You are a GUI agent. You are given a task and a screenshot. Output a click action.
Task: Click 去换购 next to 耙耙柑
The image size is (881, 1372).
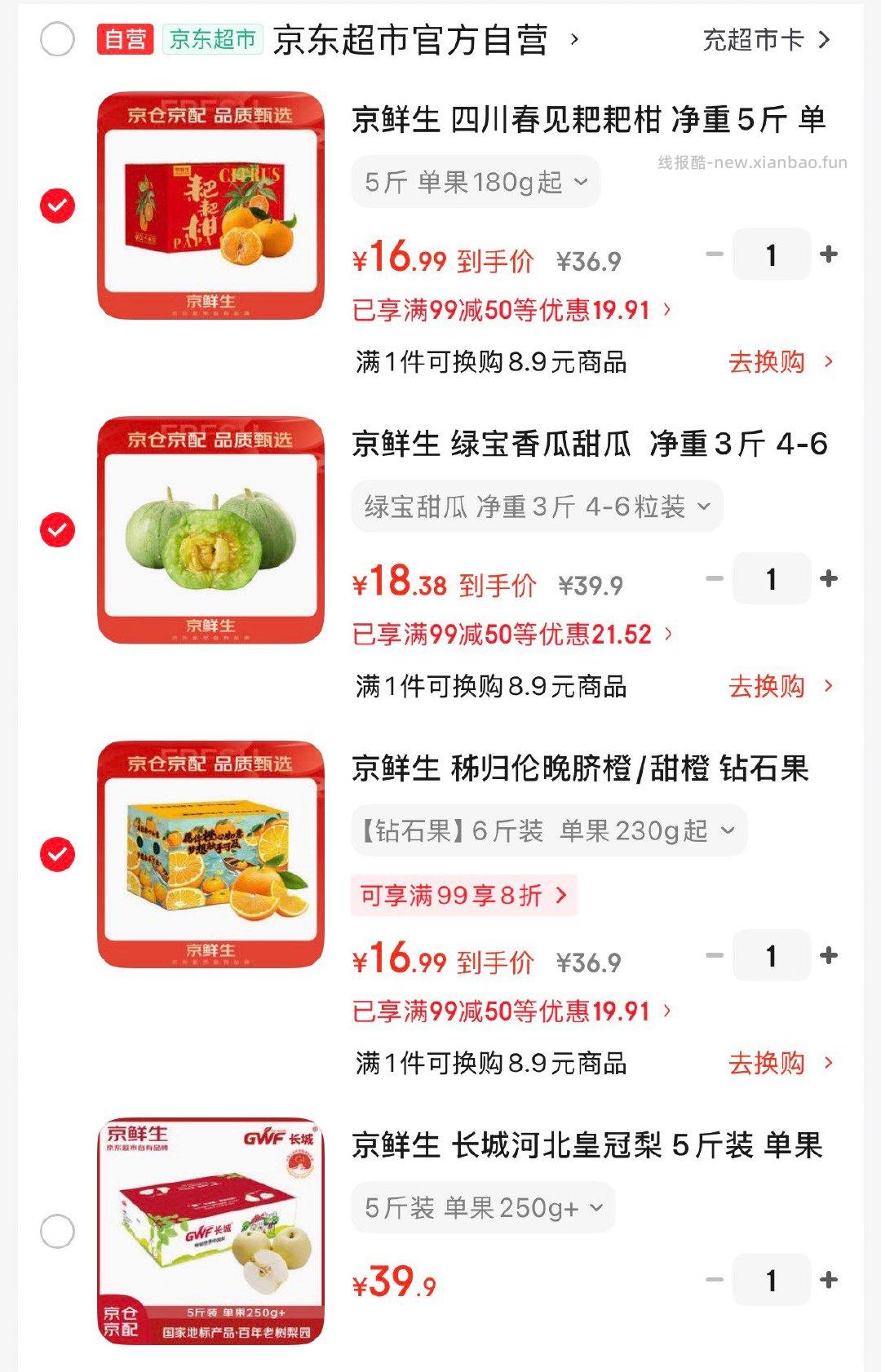767,363
